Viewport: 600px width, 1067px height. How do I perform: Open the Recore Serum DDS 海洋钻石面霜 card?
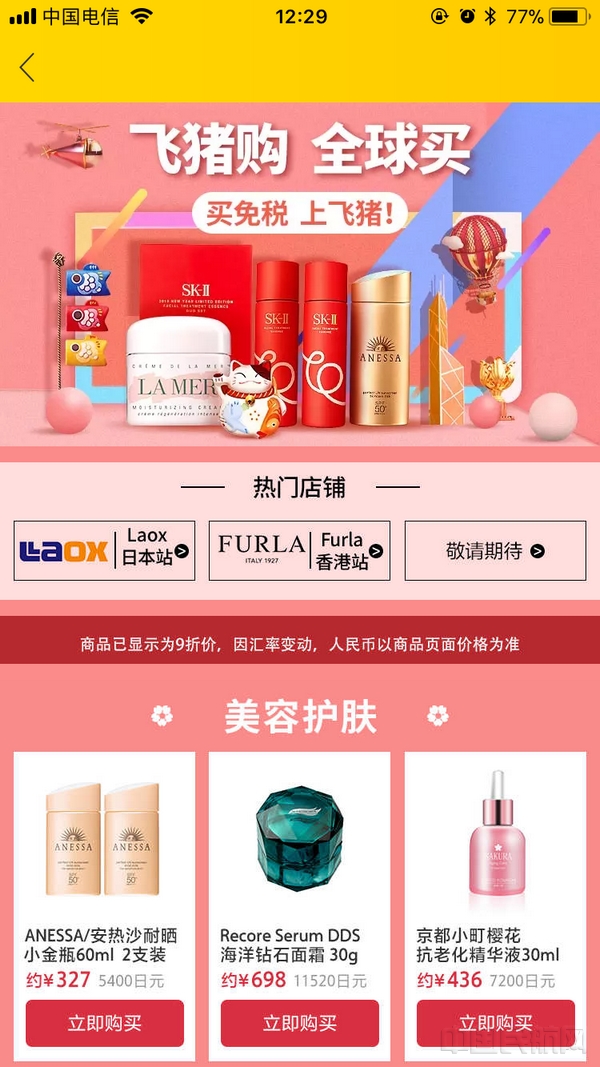[x=300, y=850]
